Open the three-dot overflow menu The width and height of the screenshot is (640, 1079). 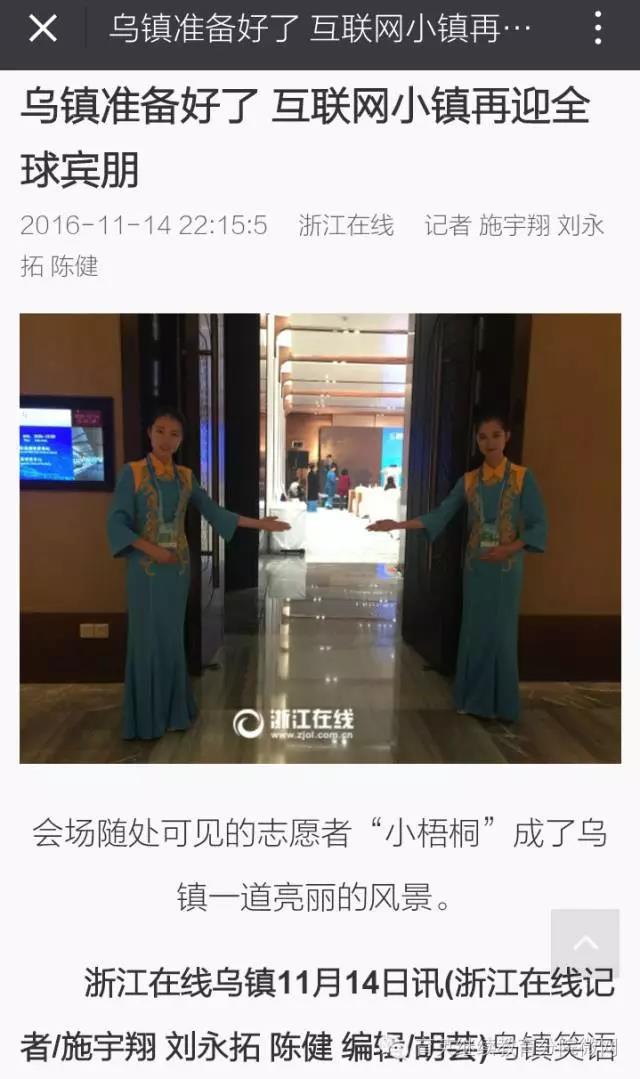click(597, 29)
